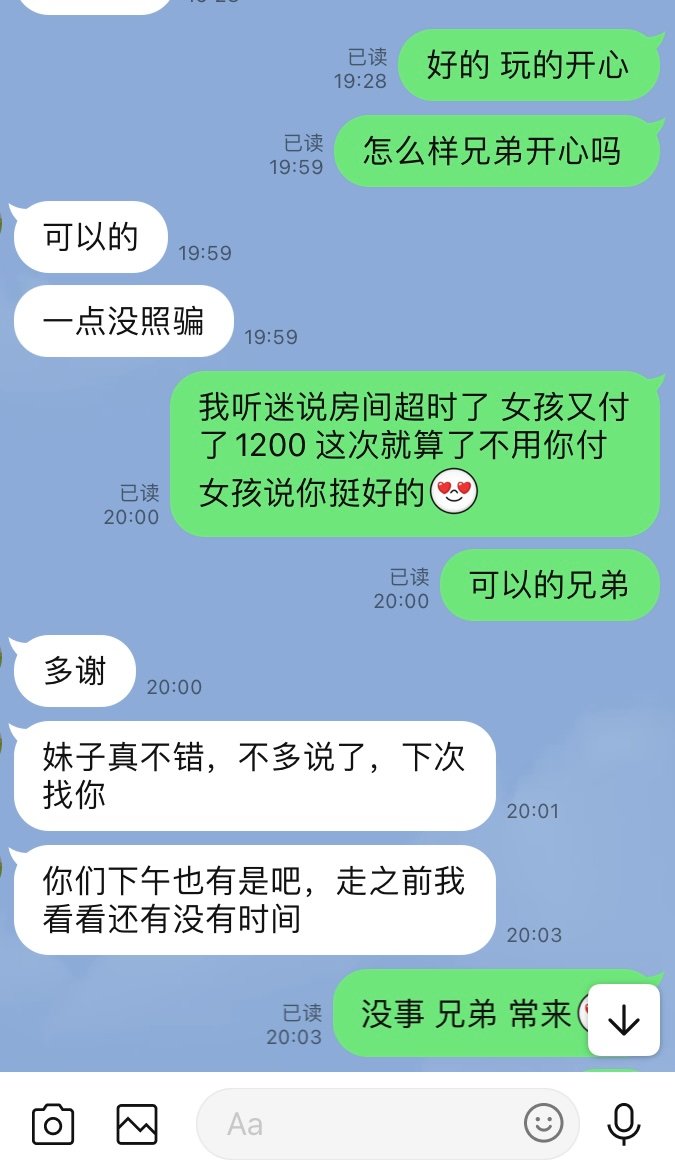675x1173 pixels.
Task: Open the camera to take a photo
Action: click(x=53, y=1124)
